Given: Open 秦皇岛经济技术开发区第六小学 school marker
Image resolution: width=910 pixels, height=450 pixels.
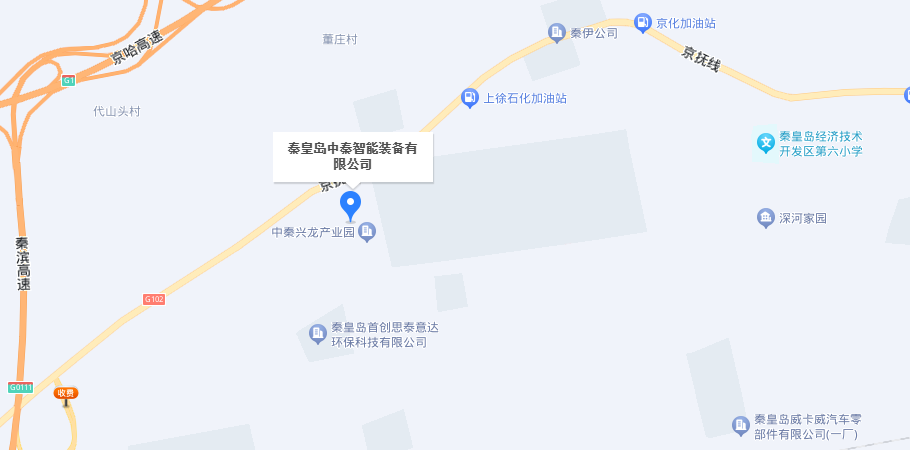Looking at the screenshot, I should (x=765, y=143).
